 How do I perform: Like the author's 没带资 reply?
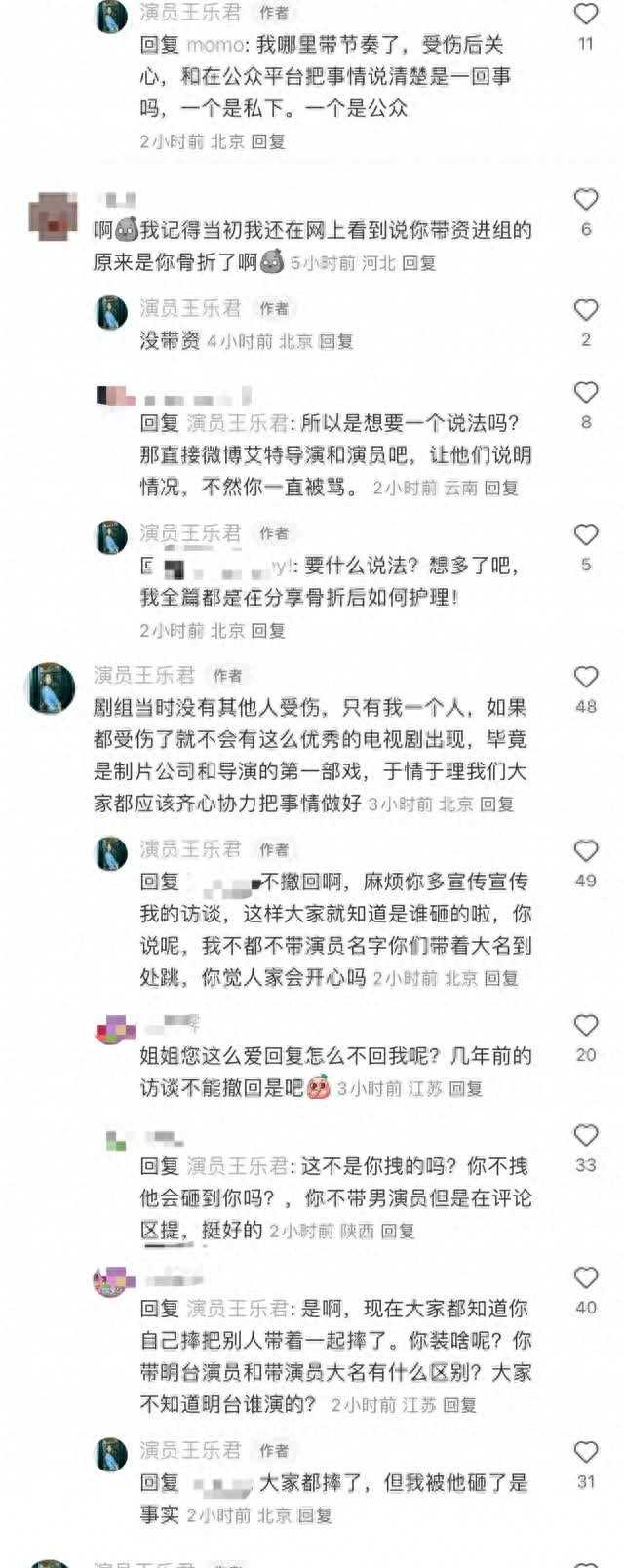[585, 310]
